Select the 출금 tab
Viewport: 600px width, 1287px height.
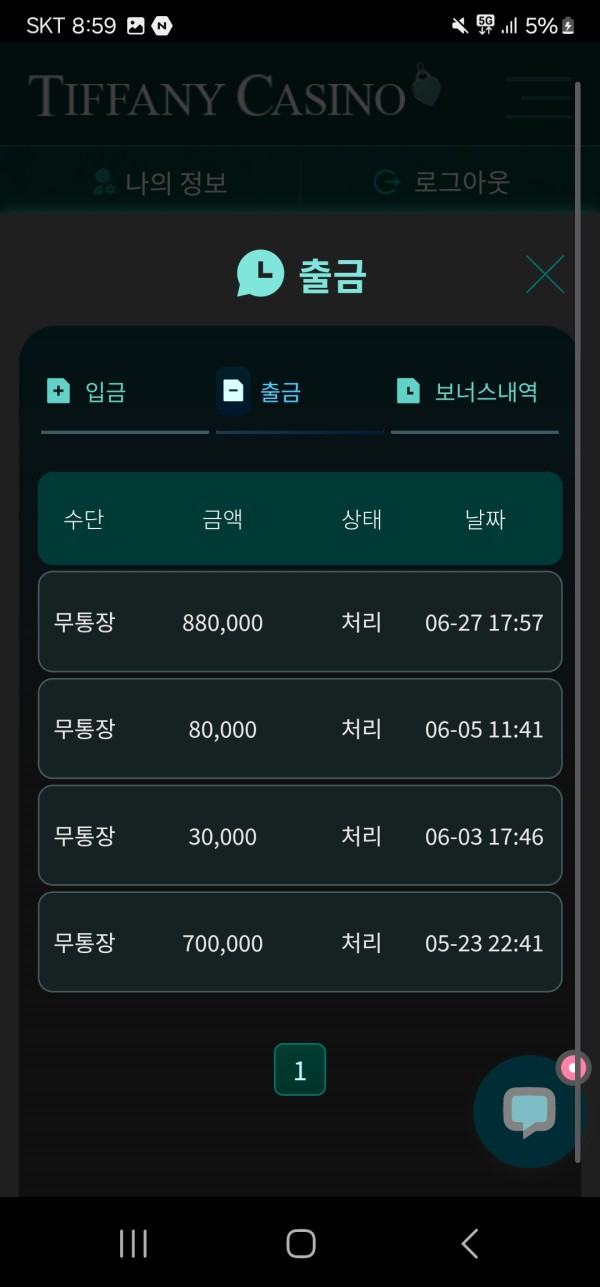click(261, 391)
